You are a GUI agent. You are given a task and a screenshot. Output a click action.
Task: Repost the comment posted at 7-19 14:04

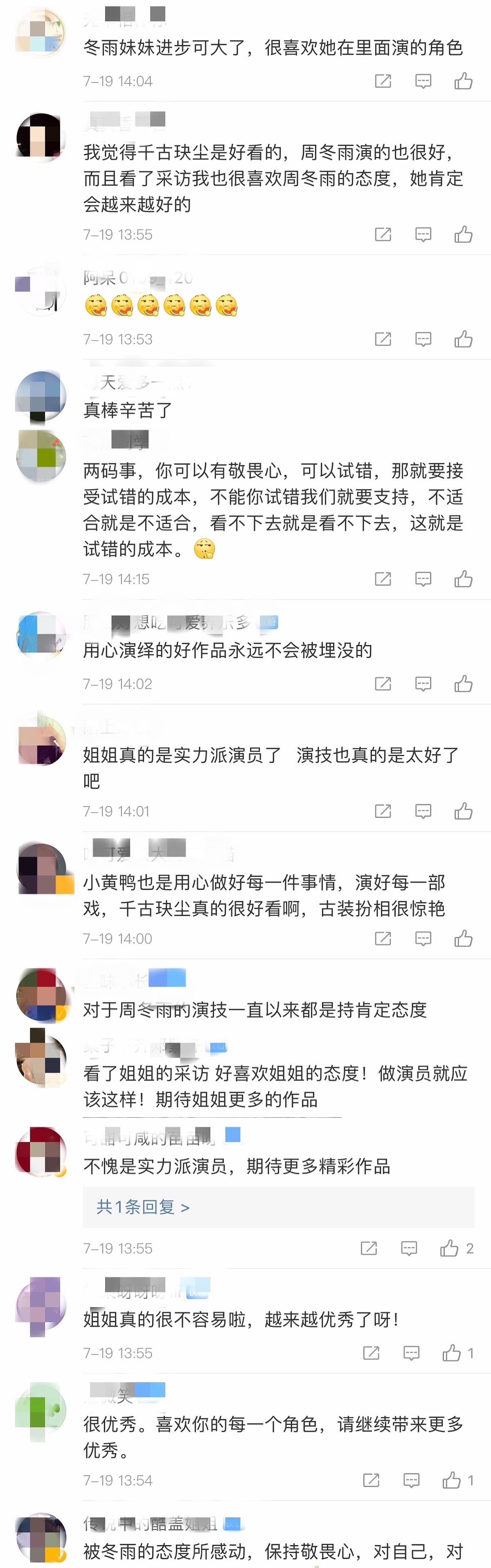click(x=383, y=81)
